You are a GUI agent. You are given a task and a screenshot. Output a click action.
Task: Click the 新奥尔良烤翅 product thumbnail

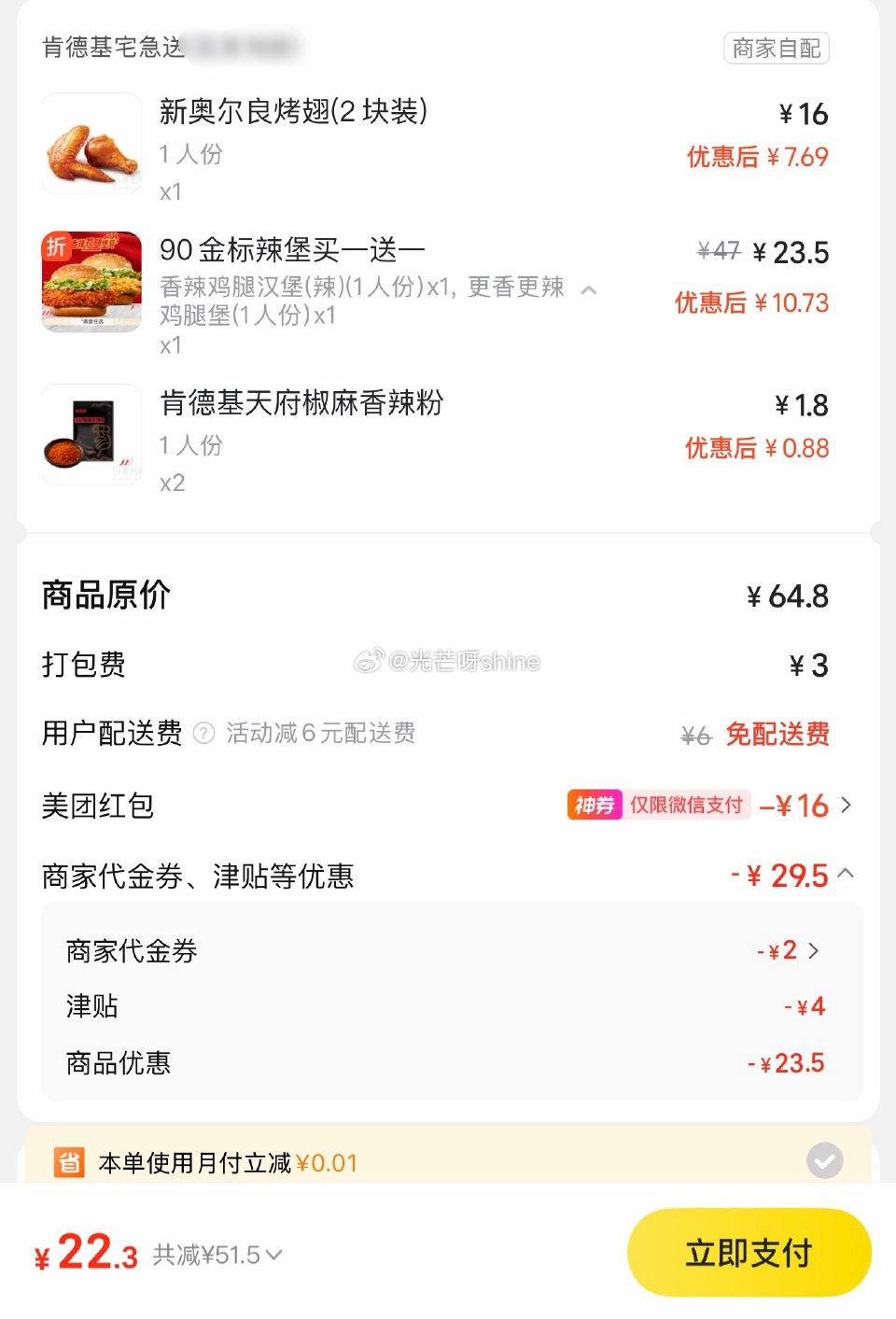pyautogui.click(x=91, y=143)
